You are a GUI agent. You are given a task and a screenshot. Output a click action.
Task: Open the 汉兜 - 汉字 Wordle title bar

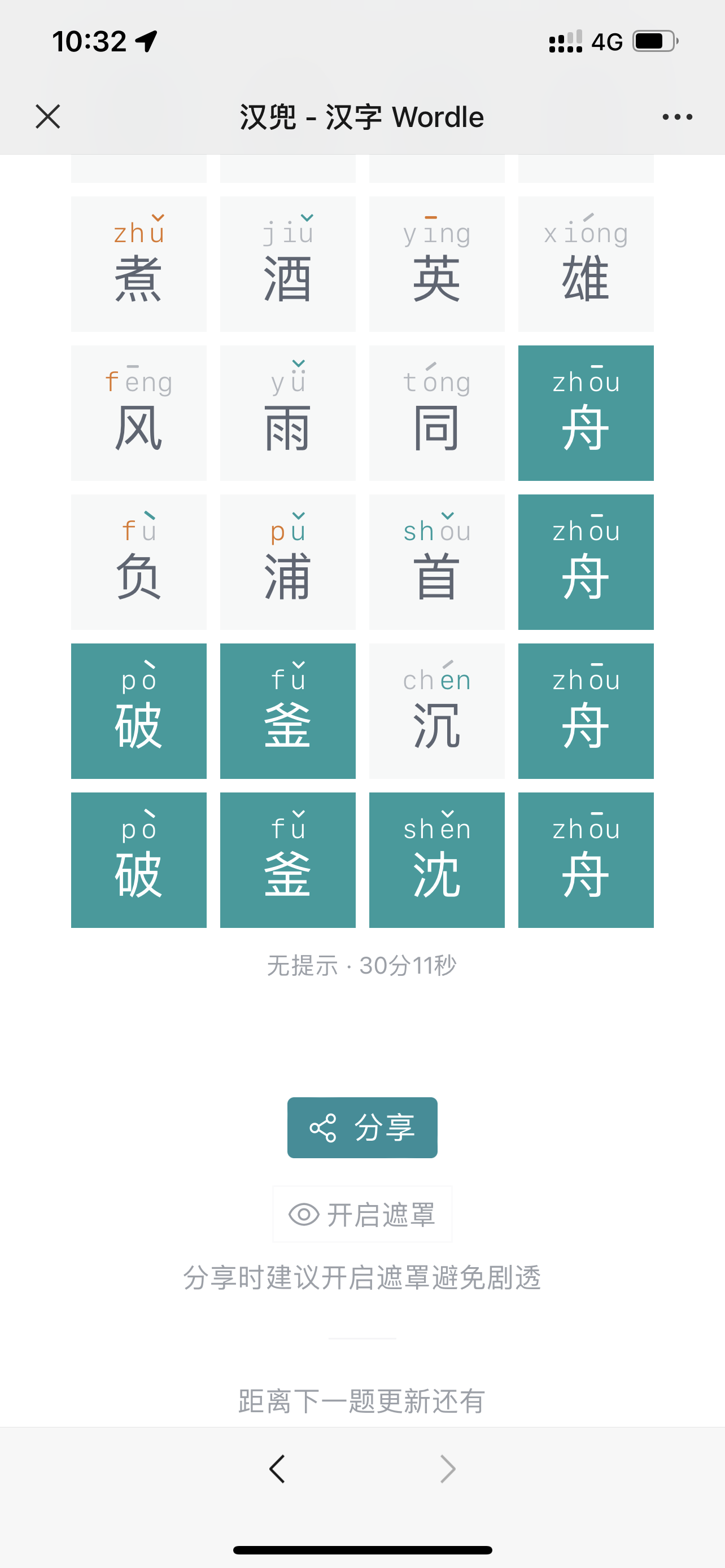pyautogui.click(x=362, y=116)
